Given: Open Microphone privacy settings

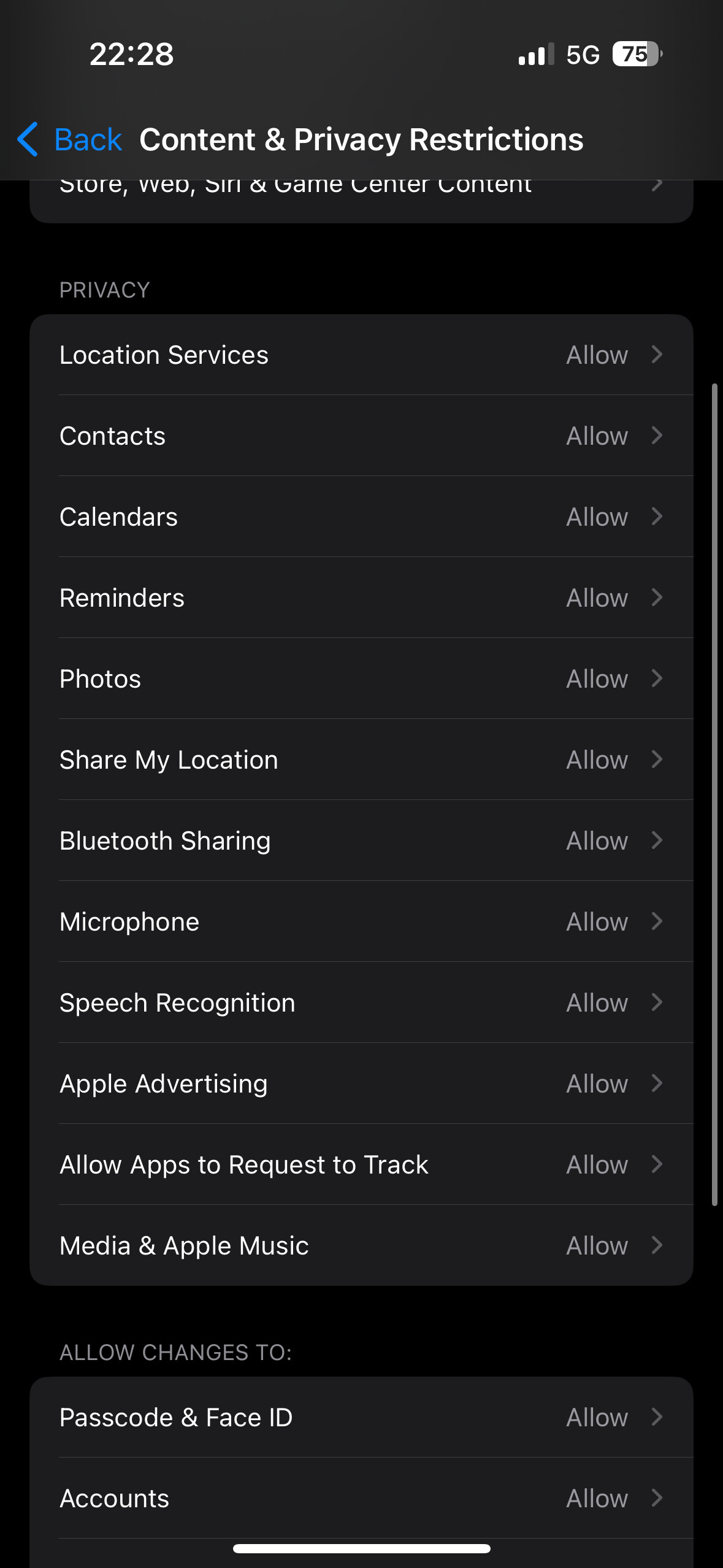Looking at the screenshot, I should tap(361, 921).
